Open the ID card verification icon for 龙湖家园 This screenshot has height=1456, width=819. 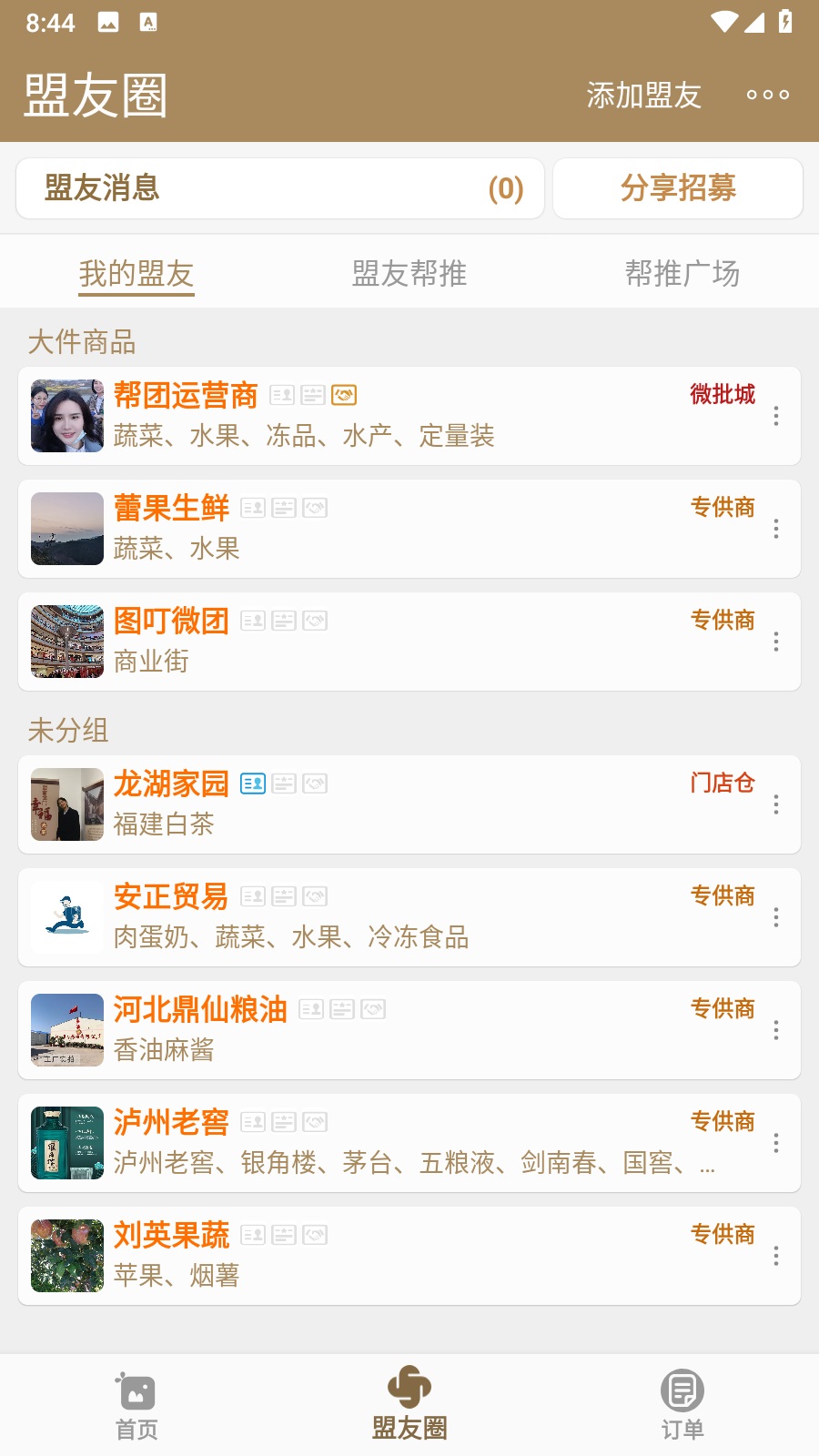coord(250,784)
